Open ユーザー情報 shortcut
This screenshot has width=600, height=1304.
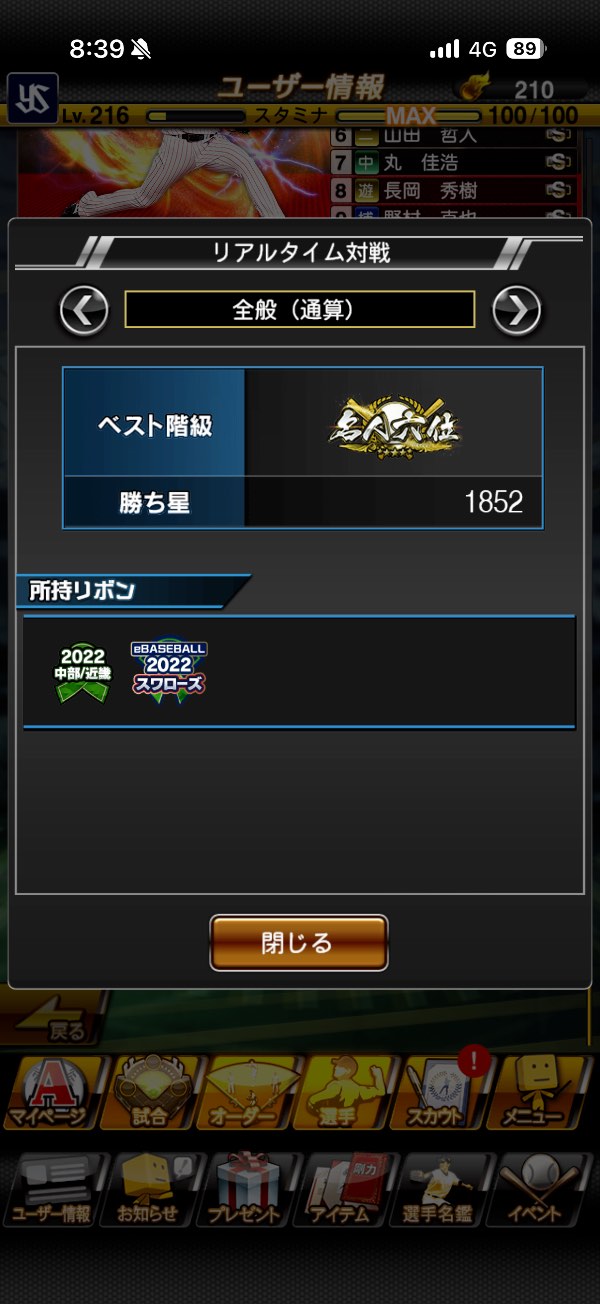coord(52,1190)
